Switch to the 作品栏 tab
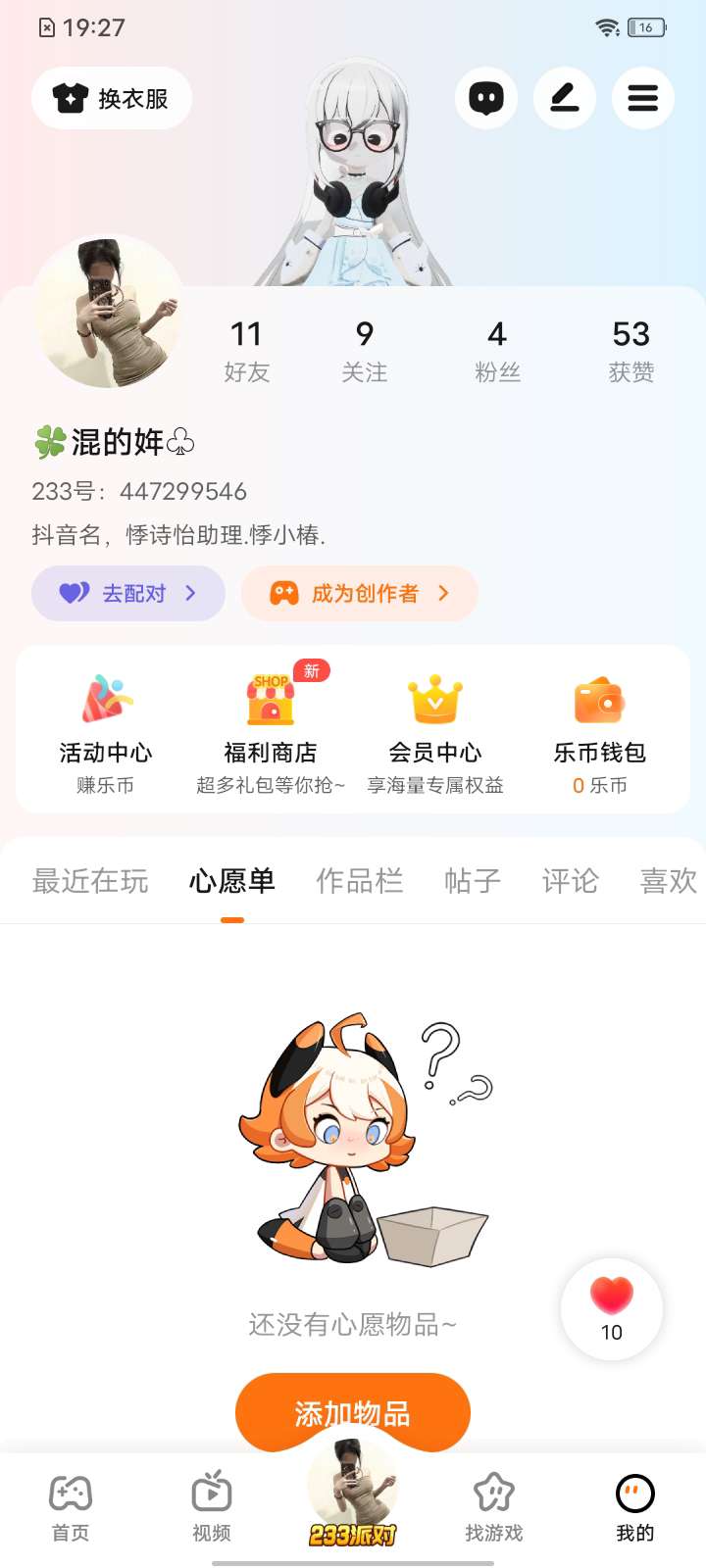Viewport: 706px width, 1568px height. (x=359, y=881)
